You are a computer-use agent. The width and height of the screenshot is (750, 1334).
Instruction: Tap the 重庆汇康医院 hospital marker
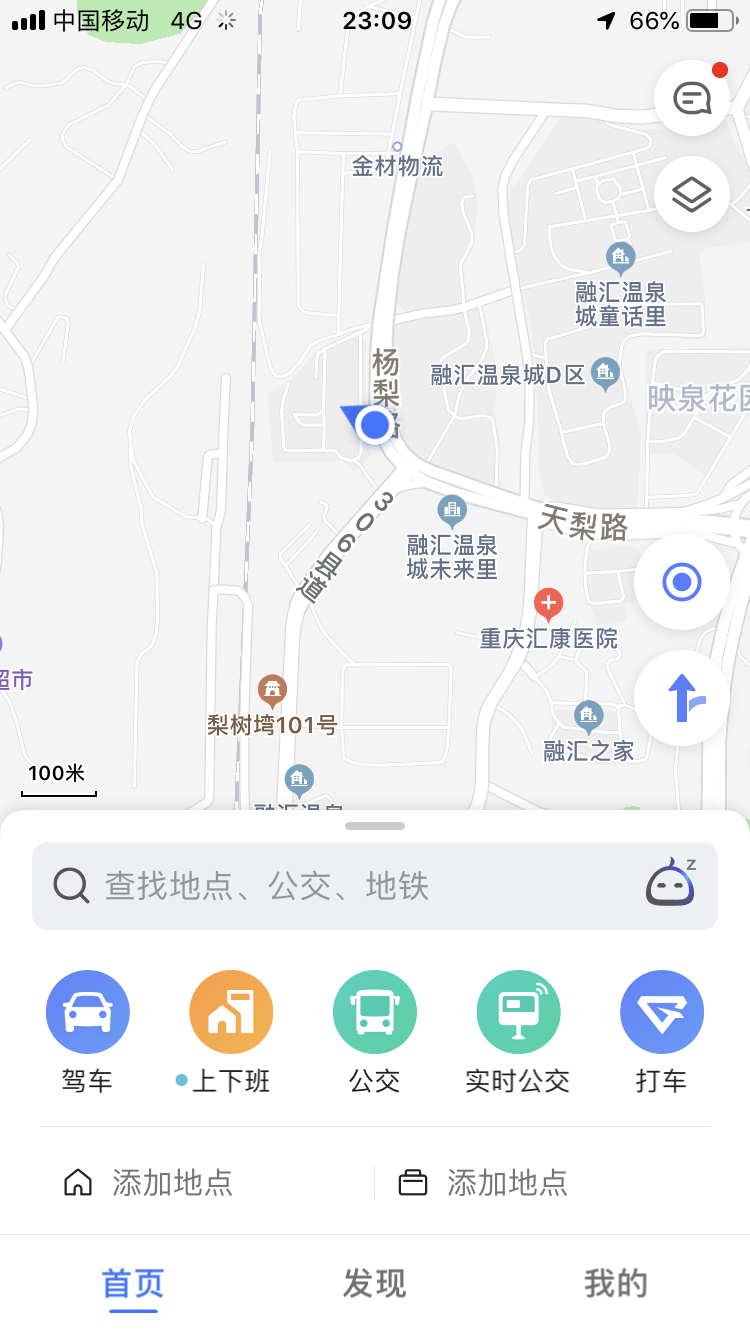pyautogui.click(x=548, y=604)
